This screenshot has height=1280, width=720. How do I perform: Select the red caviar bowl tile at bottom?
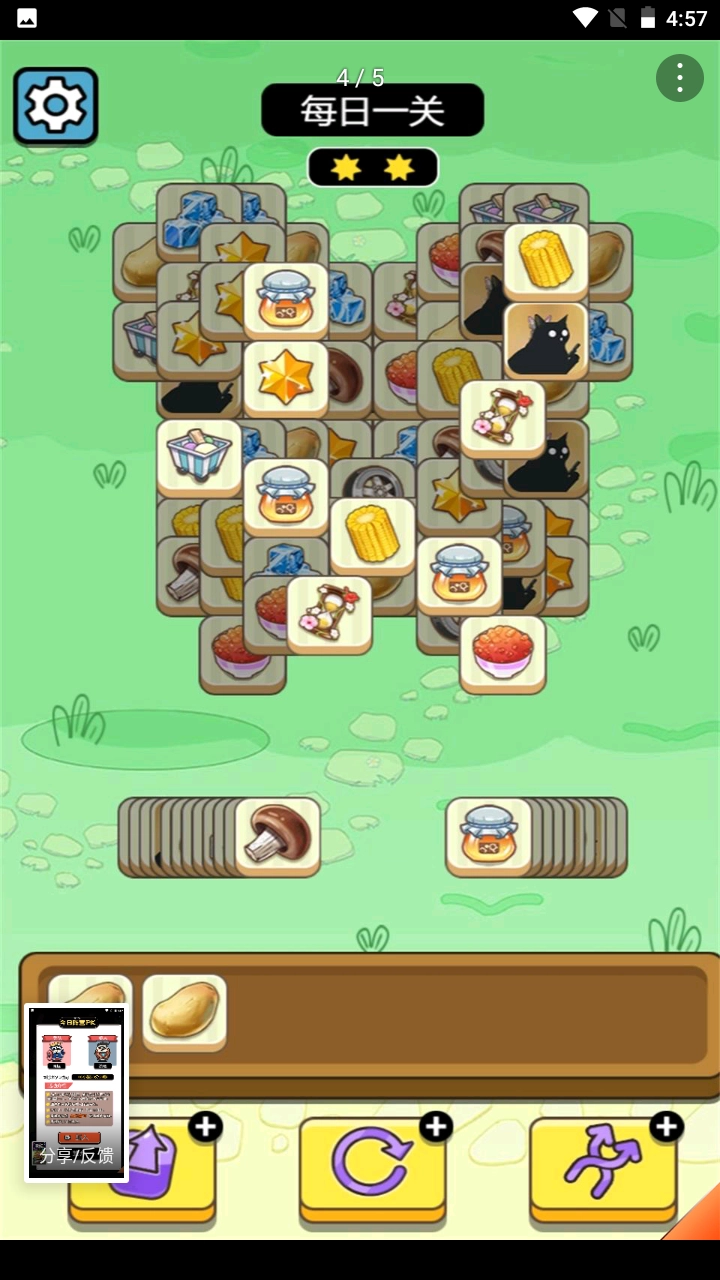(504, 652)
